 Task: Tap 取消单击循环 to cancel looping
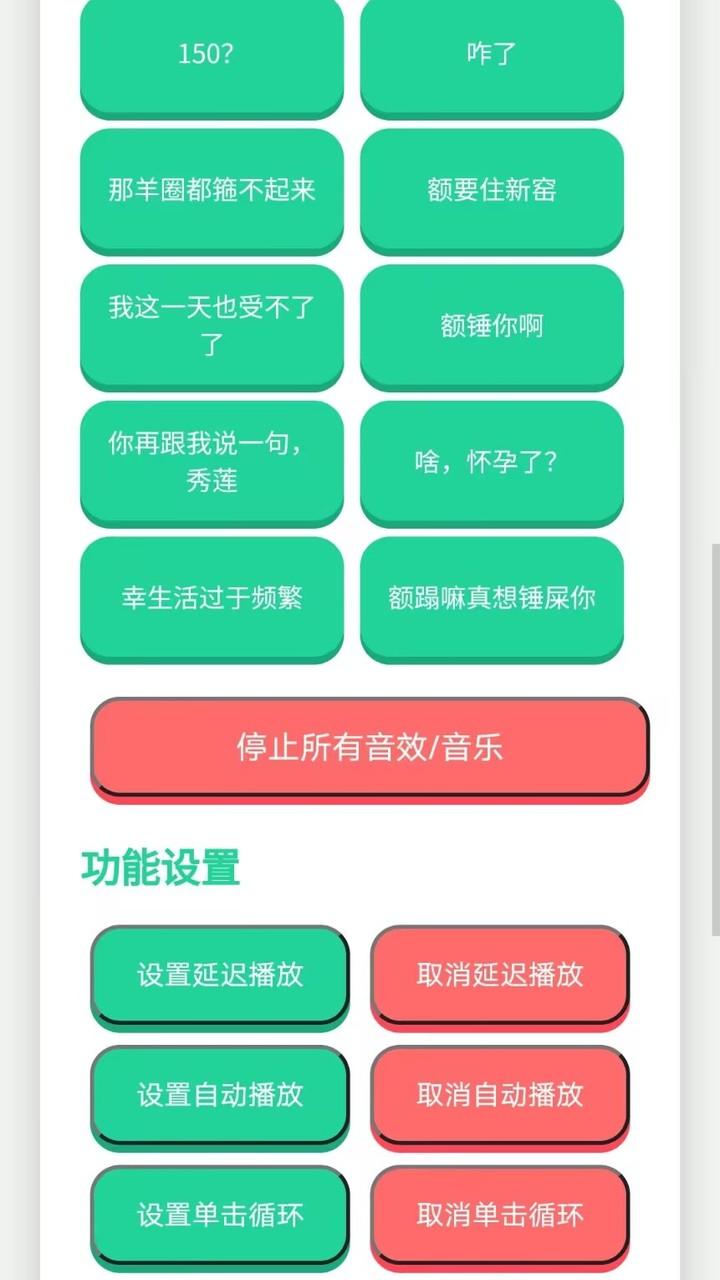[500, 1214]
